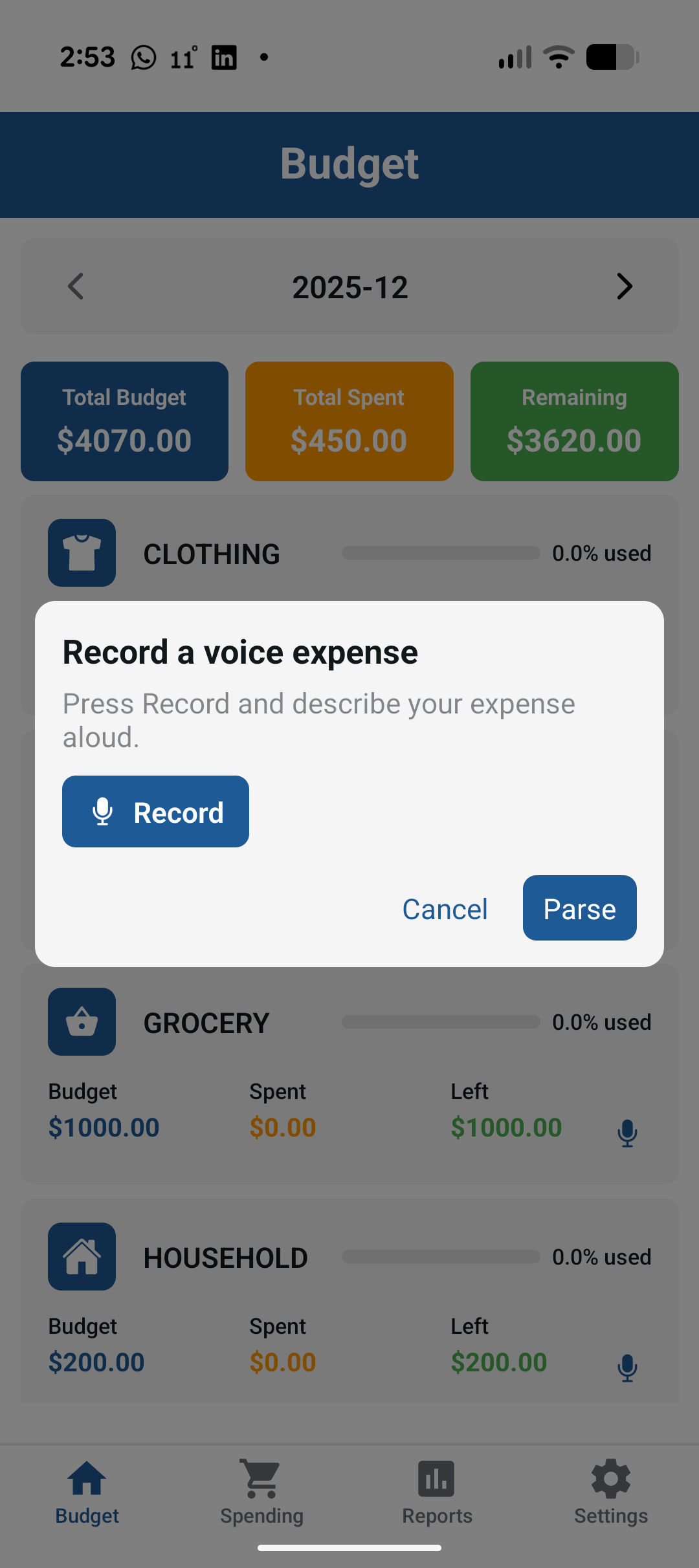Image resolution: width=699 pixels, height=1568 pixels.
Task: Tap Parse to process the voice expense
Action: 579,908
